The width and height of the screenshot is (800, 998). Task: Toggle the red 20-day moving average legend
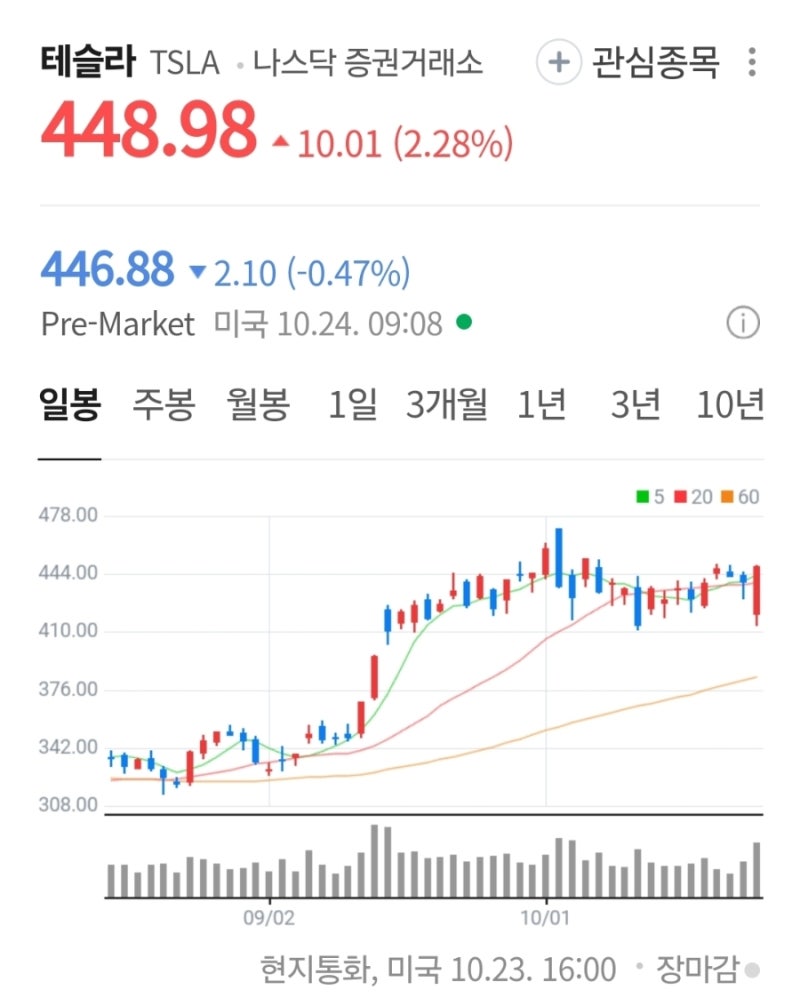[x=691, y=495]
